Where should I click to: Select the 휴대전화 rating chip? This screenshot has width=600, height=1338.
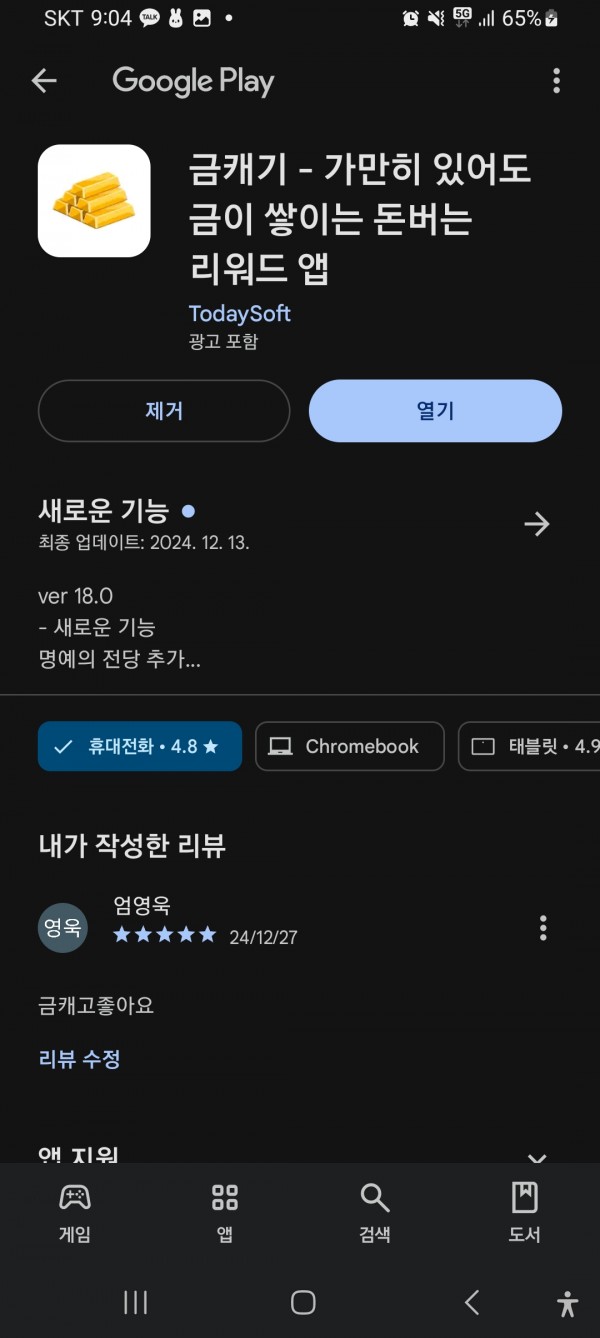[140, 746]
